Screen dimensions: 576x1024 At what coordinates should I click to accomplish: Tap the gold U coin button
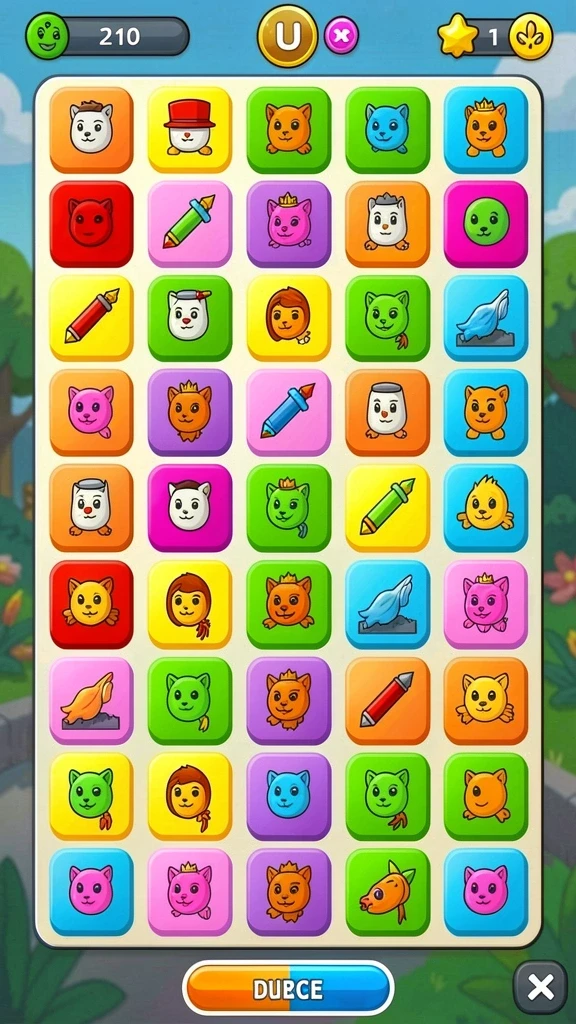[x=287, y=37]
